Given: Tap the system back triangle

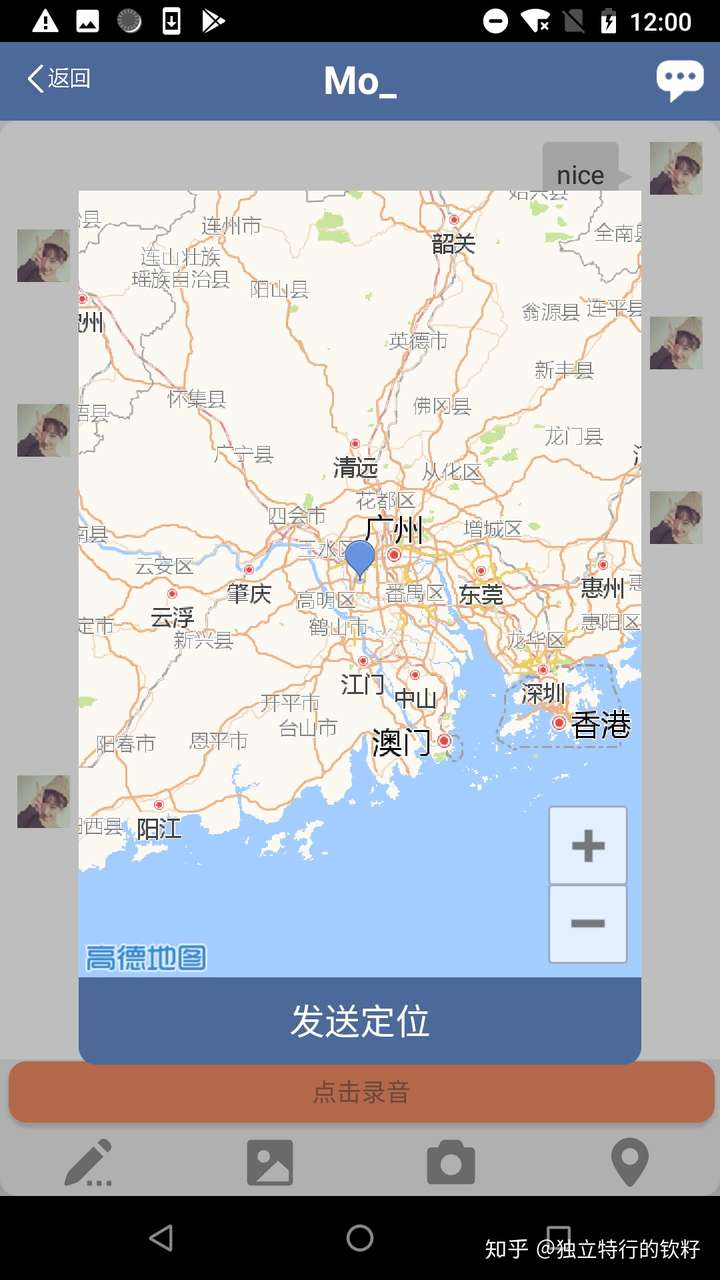Looking at the screenshot, I should 161,1238.
